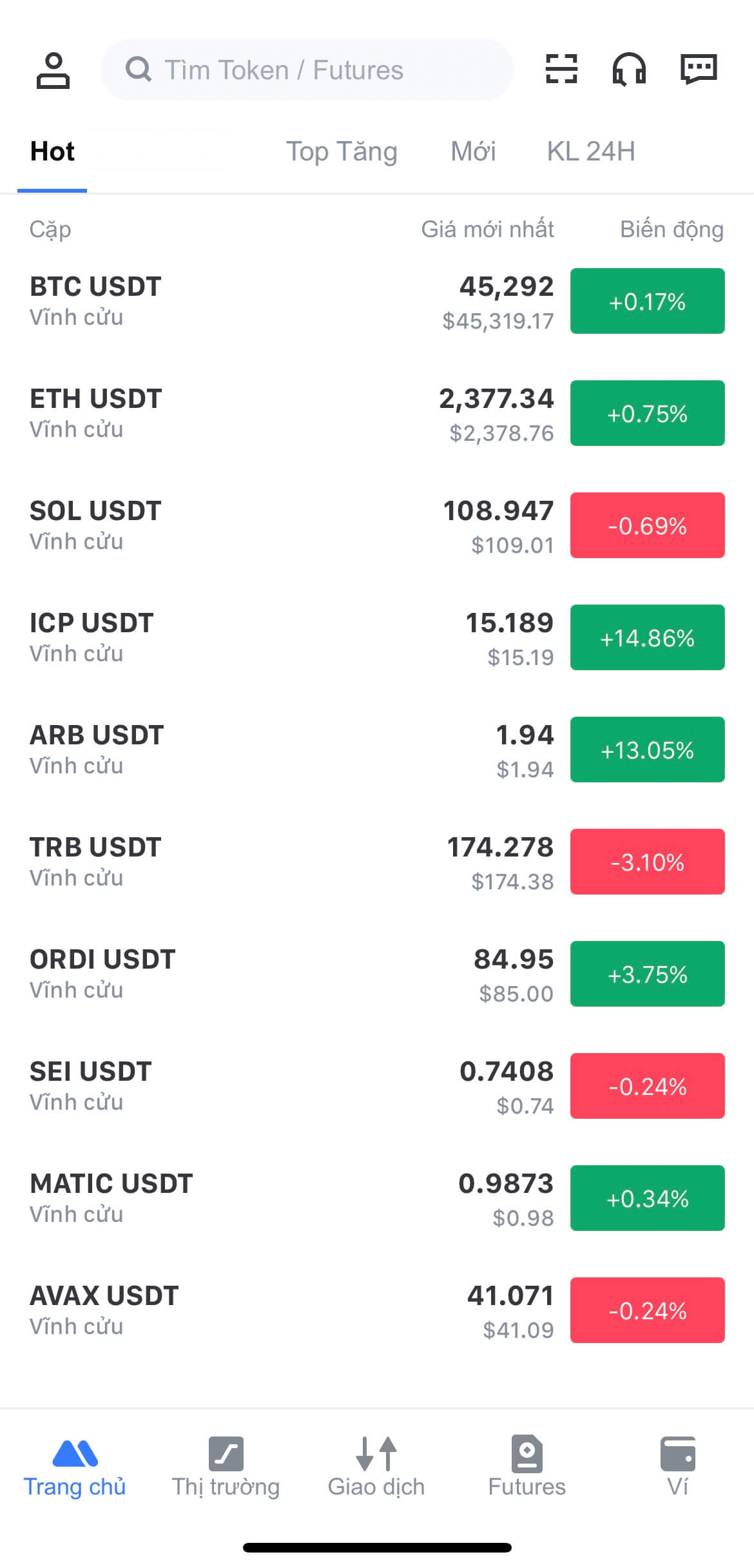
Task: Open the ETH USDT pair
Action: point(377,414)
